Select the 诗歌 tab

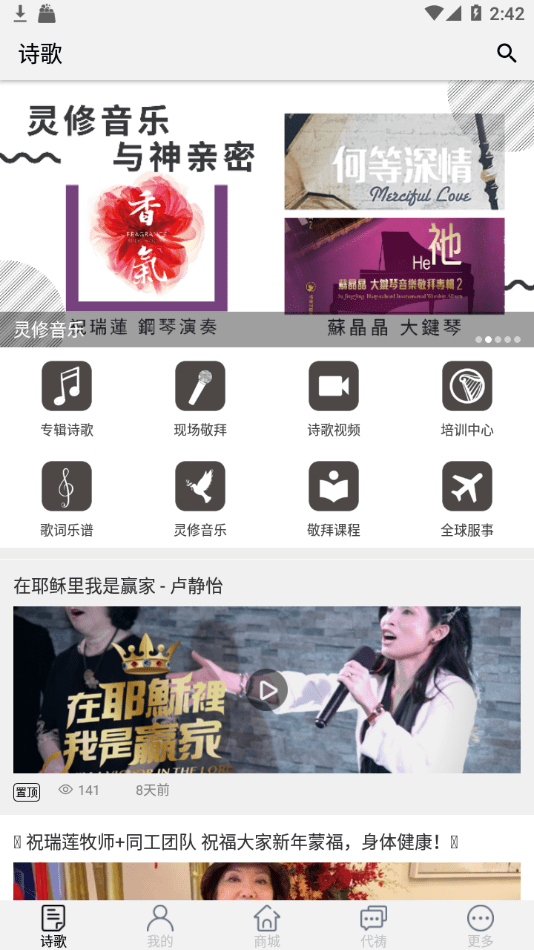(x=53, y=926)
